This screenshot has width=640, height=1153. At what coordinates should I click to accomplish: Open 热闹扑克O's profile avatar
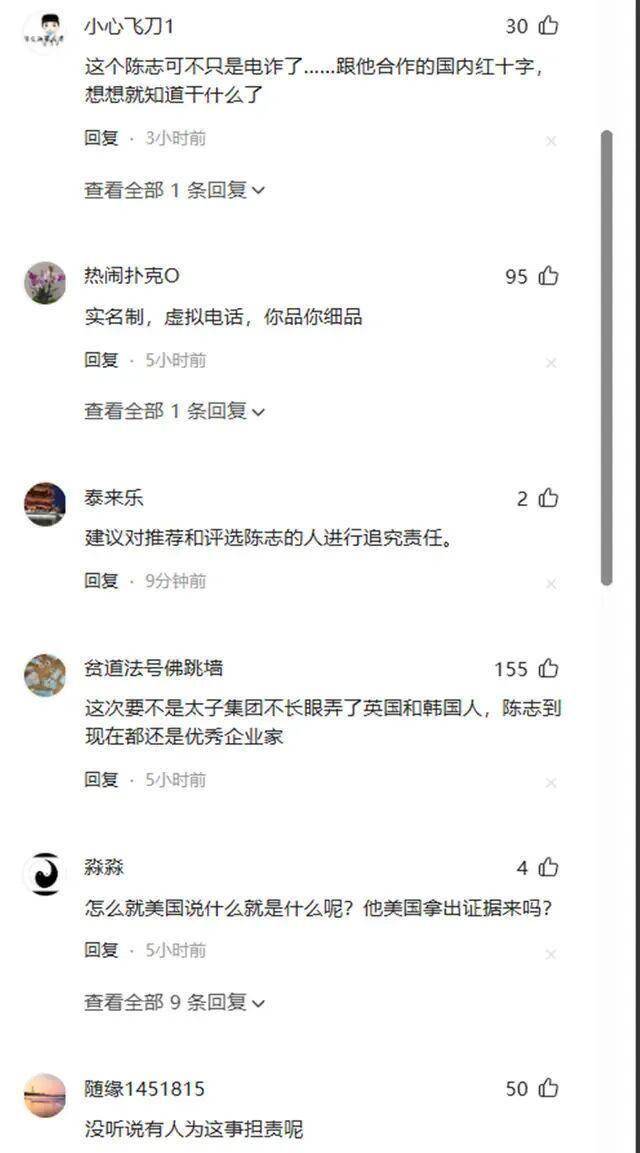45,283
